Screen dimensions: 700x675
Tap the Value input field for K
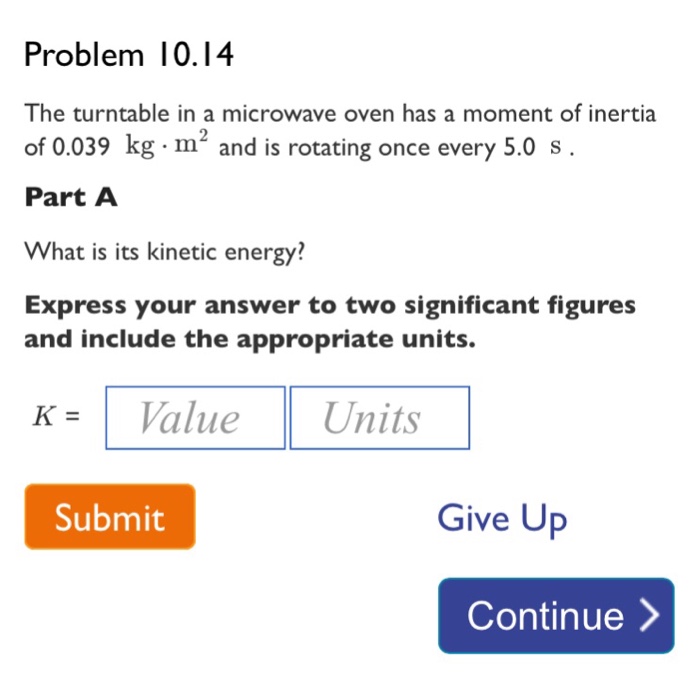196,418
